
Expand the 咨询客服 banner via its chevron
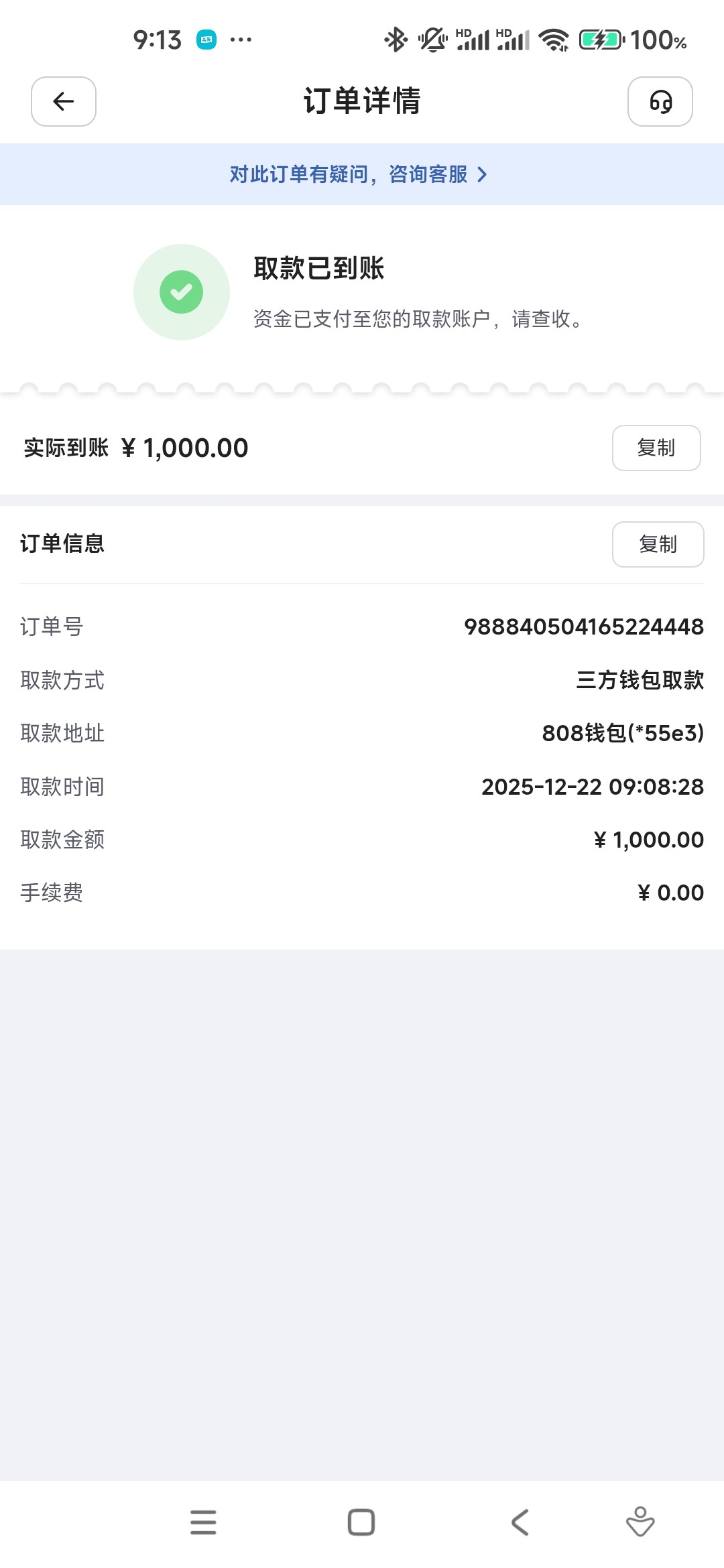(x=481, y=174)
